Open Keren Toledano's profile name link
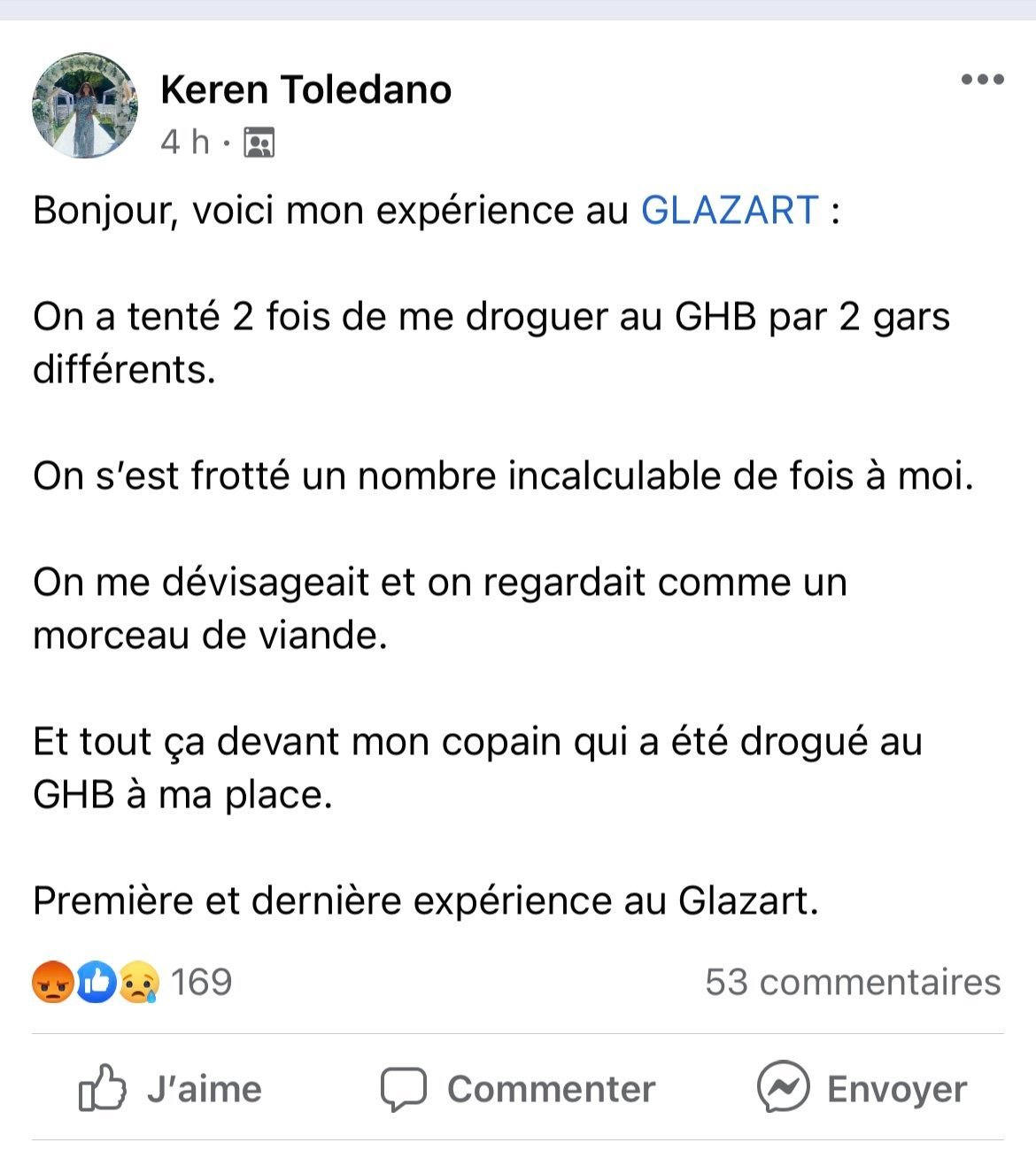The image size is (1036, 1158). click(x=305, y=89)
